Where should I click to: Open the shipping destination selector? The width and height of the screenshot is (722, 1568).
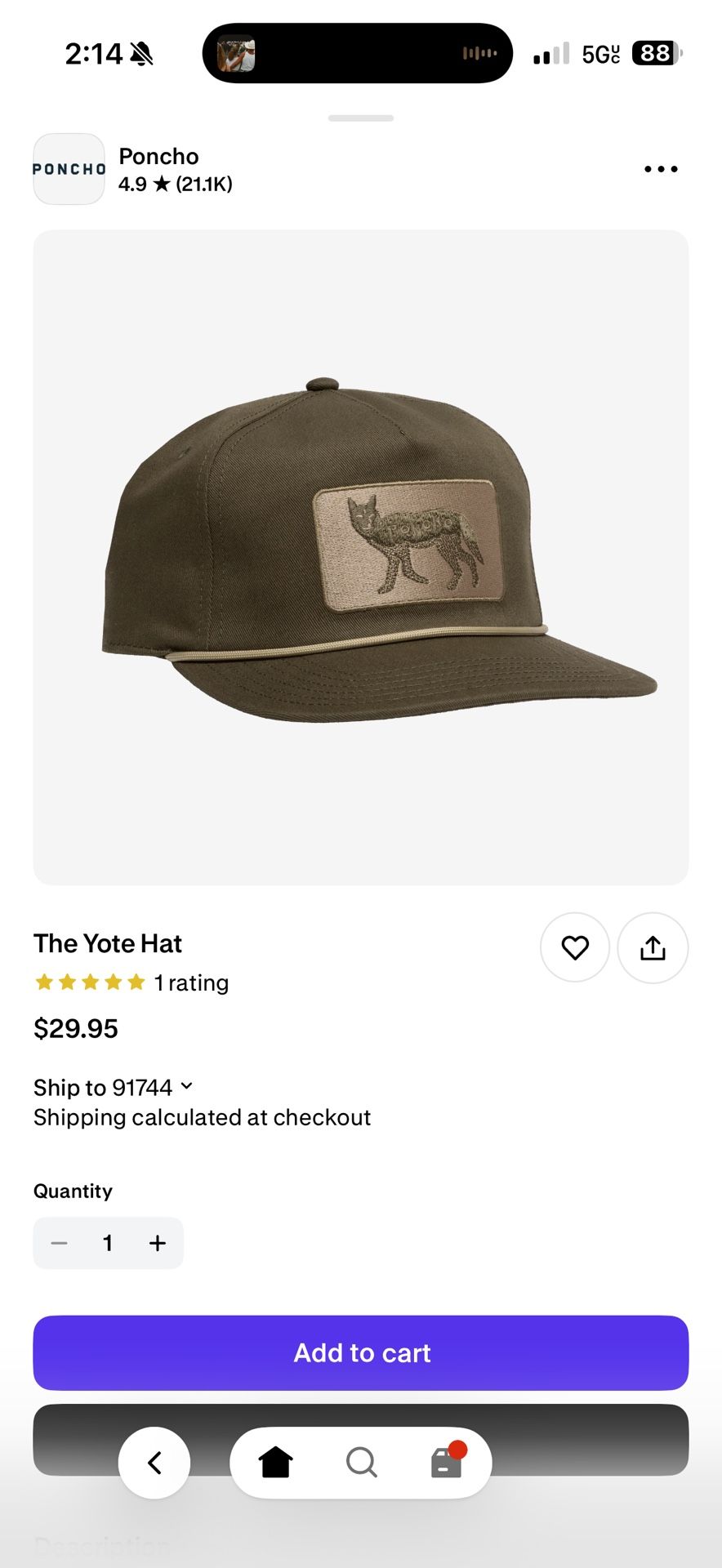(x=114, y=1086)
